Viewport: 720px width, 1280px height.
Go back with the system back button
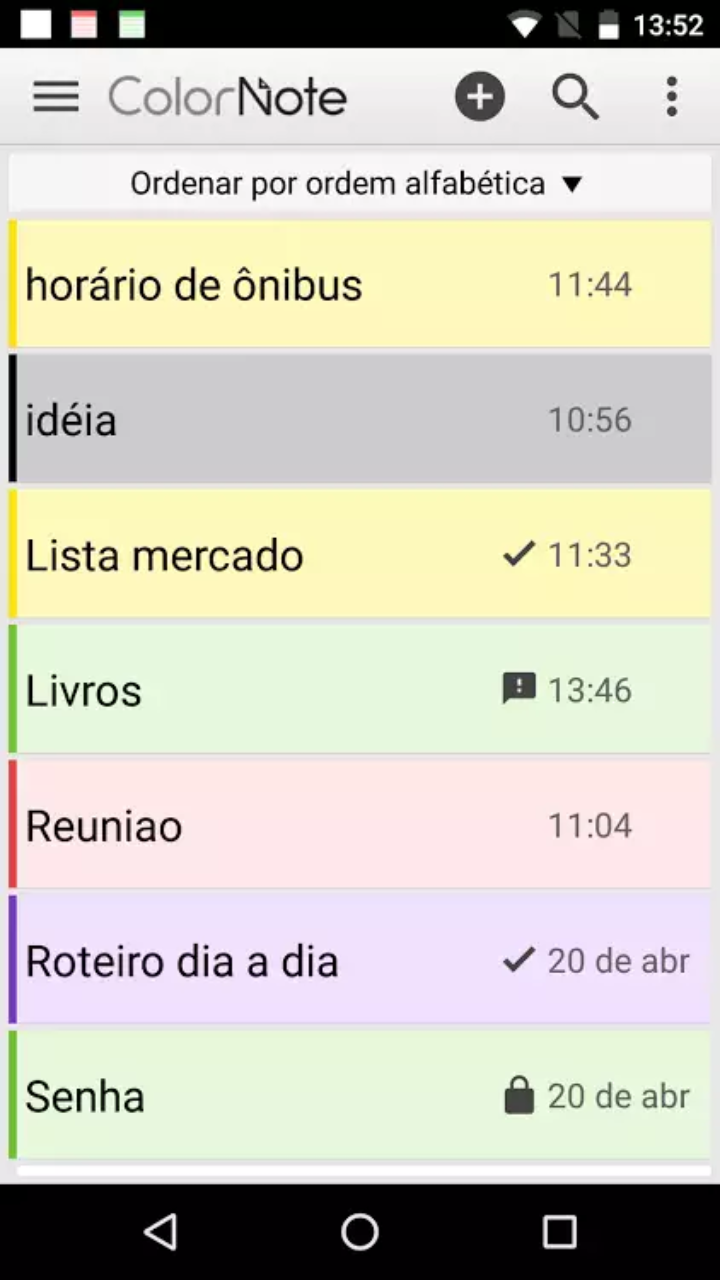161,1232
